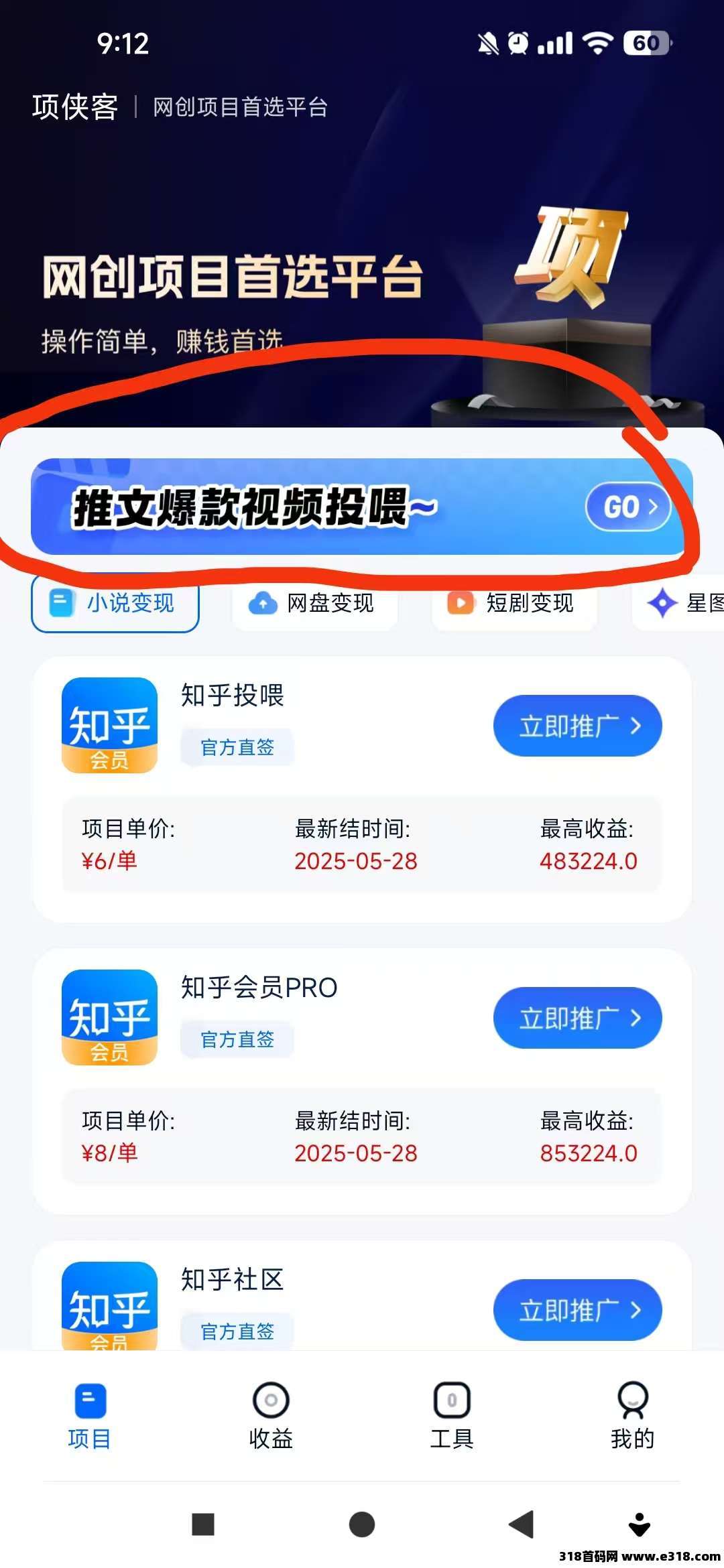Tap 立即推广 for 知乎投喂

pos(577,726)
